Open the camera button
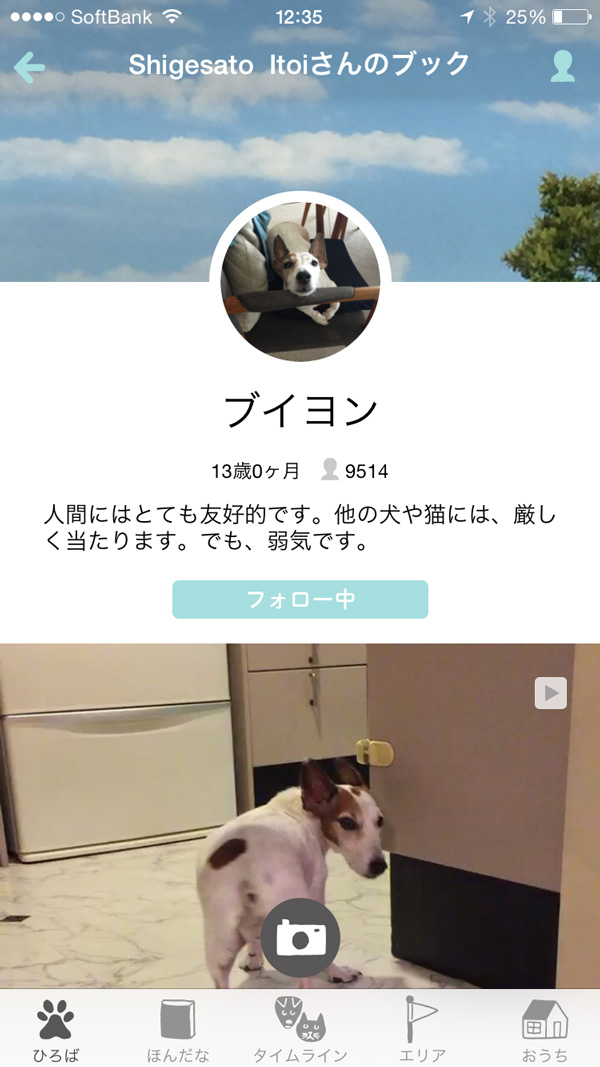Viewport: 600px width, 1067px height. (x=300, y=937)
